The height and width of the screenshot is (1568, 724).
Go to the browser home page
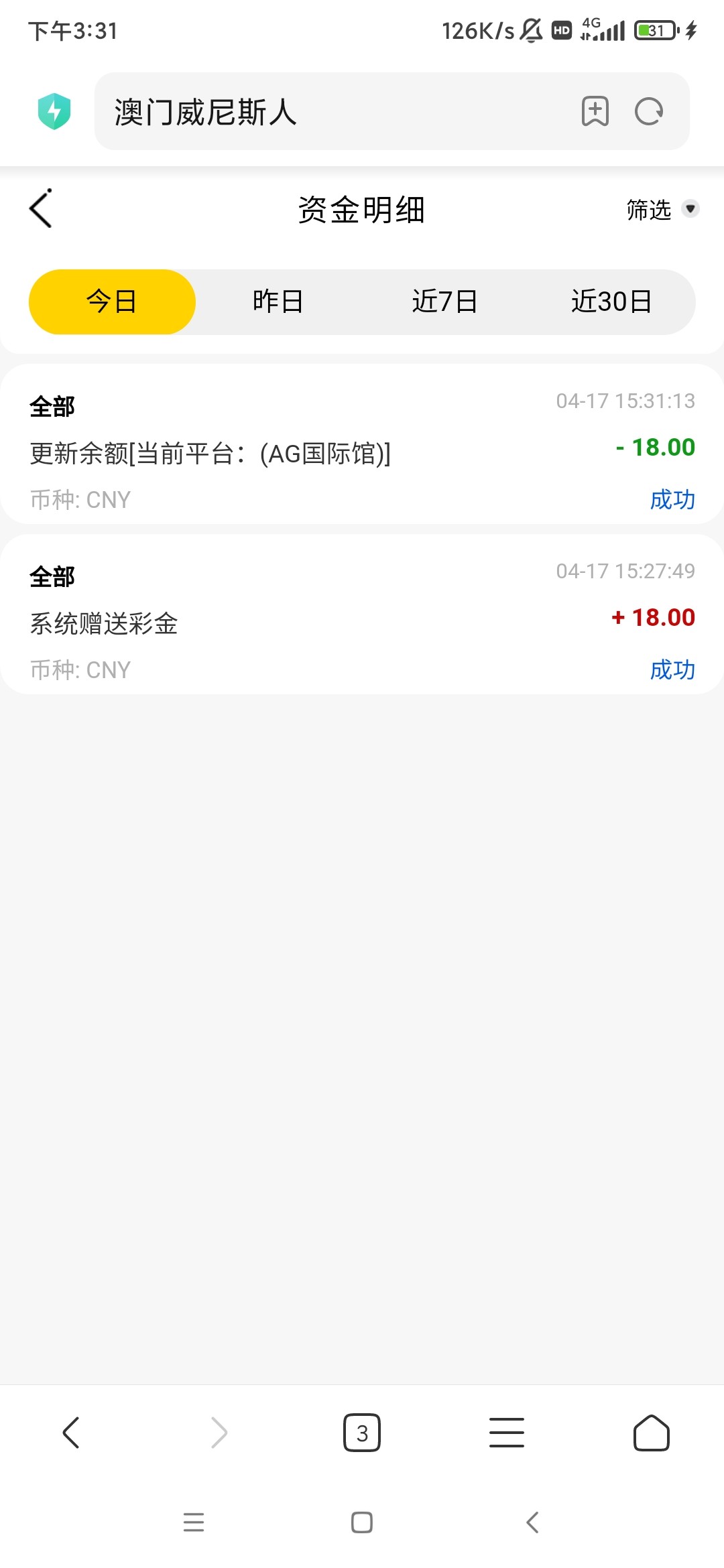click(x=651, y=1433)
